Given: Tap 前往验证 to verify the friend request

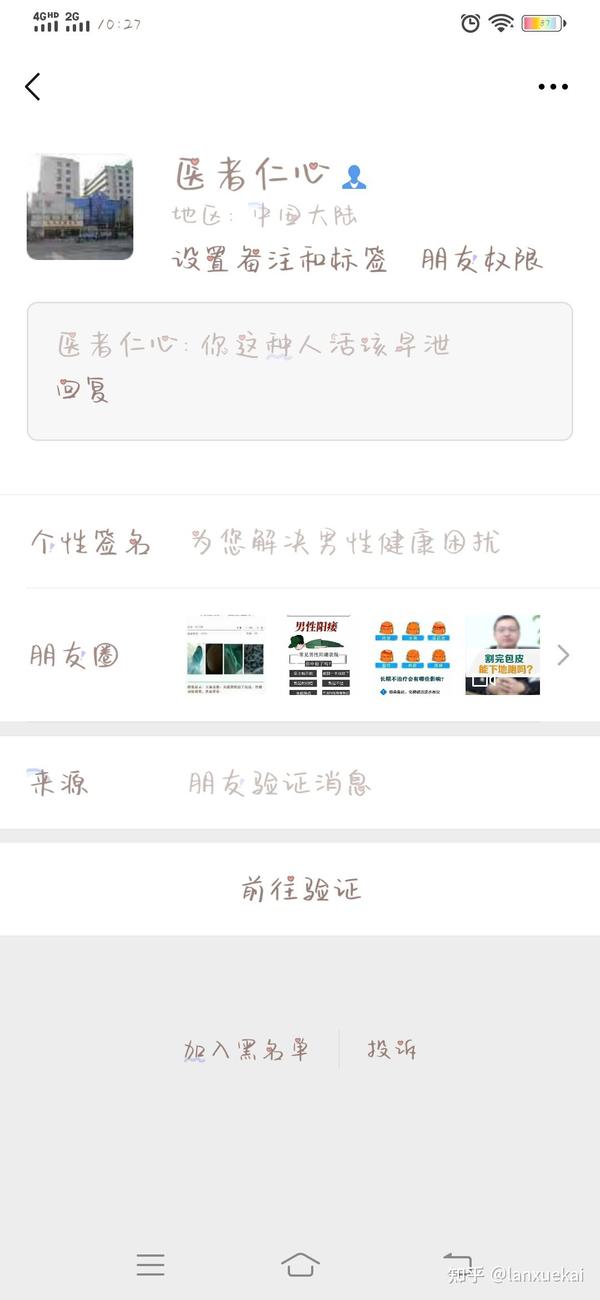Looking at the screenshot, I should (300, 889).
